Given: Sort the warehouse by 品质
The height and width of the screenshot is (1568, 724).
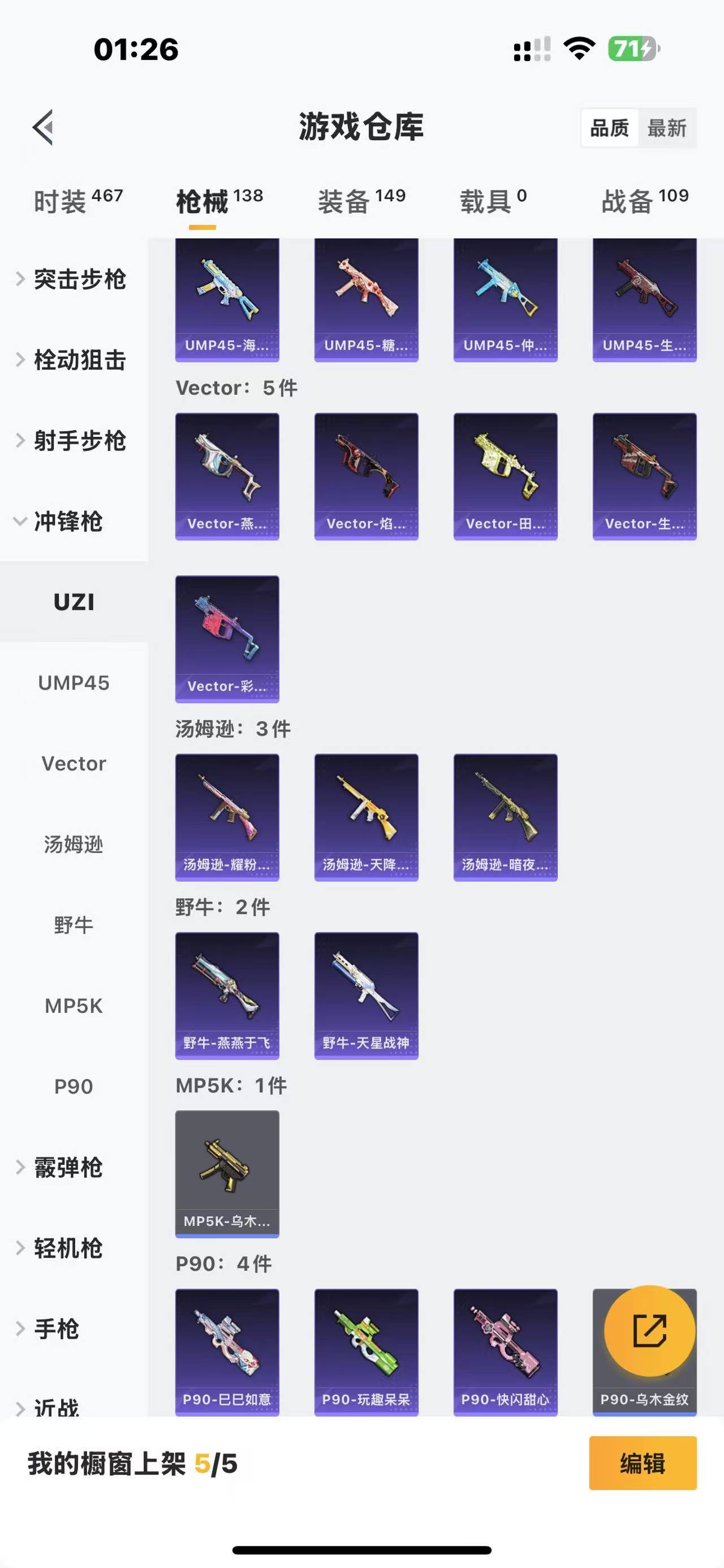Looking at the screenshot, I should (x=610, y=128).
